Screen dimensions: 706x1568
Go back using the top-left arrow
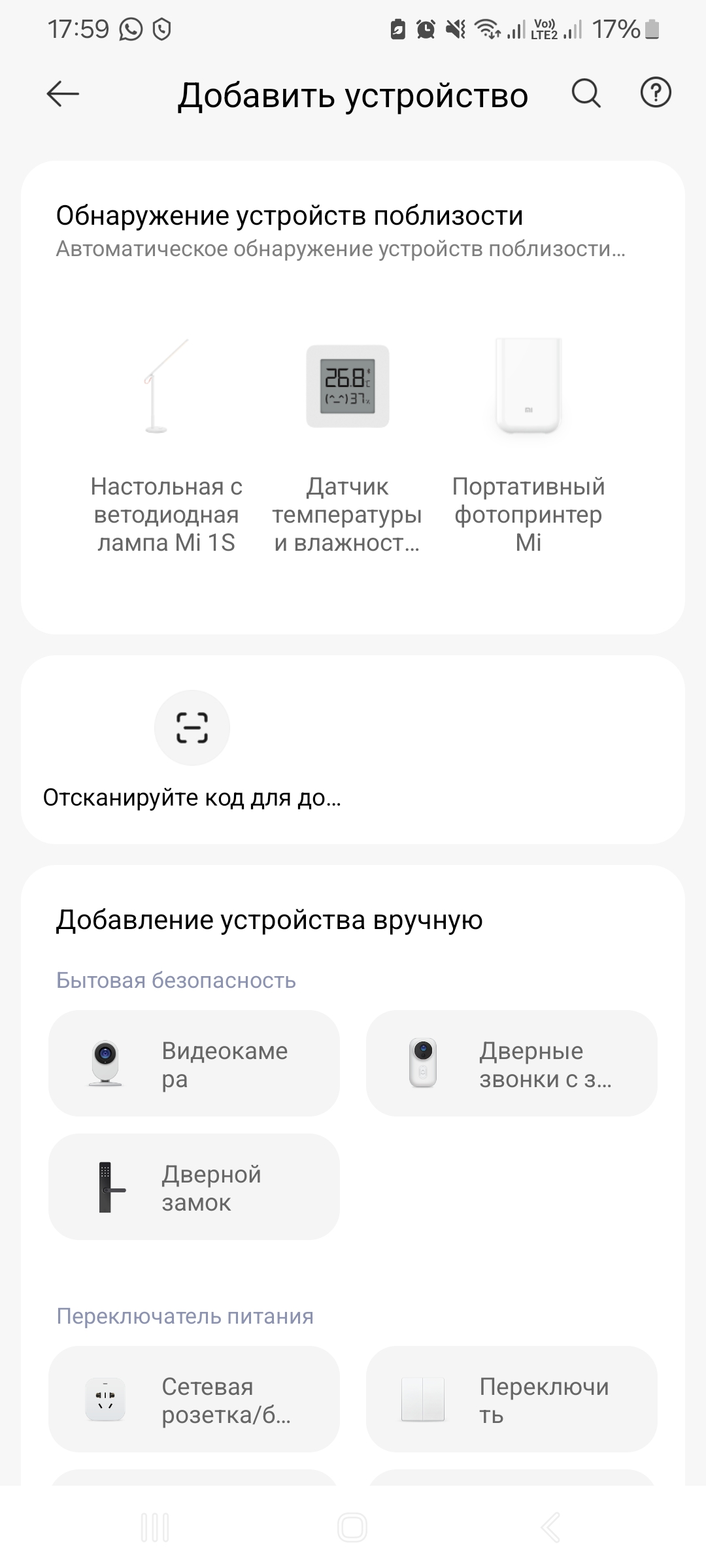63,94
